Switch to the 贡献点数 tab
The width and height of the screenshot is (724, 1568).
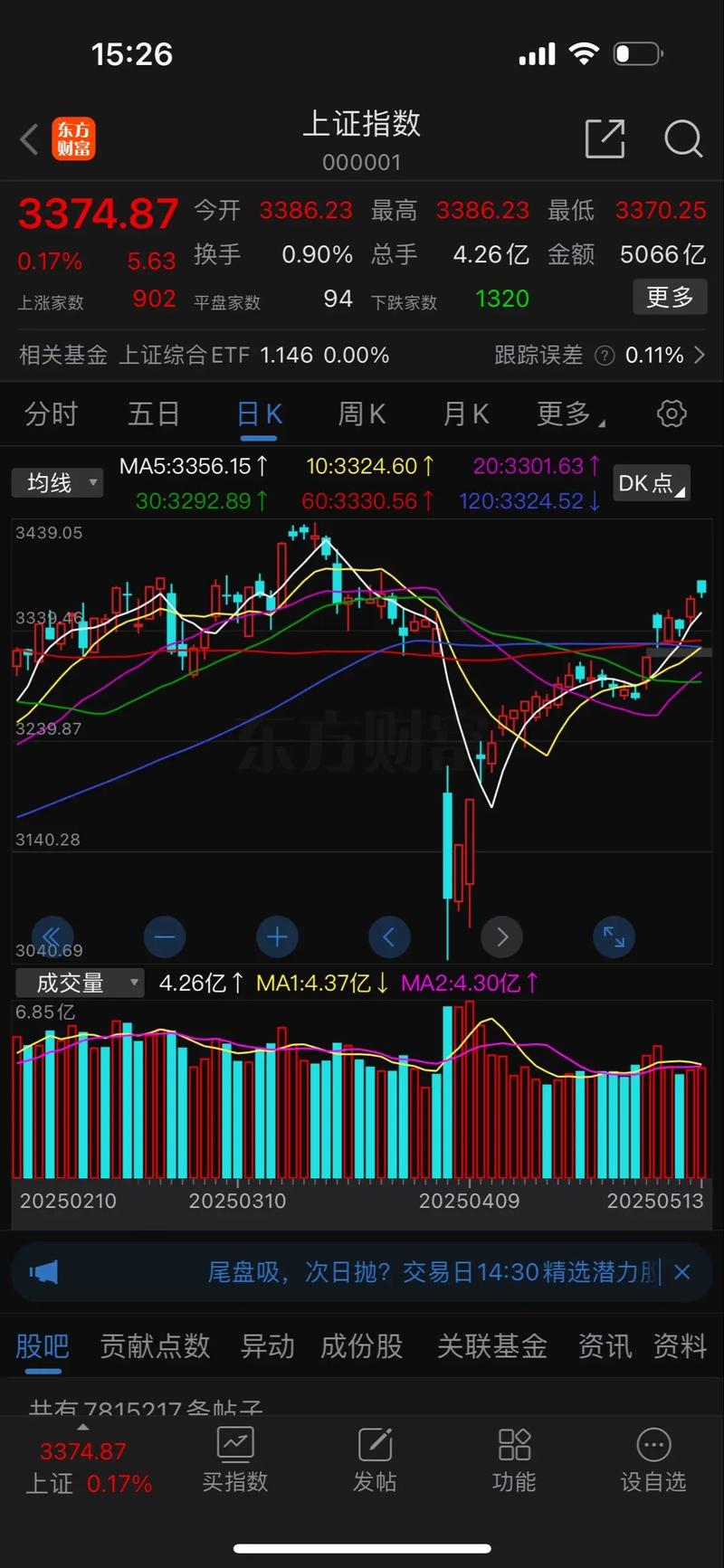coord(155,1346)
